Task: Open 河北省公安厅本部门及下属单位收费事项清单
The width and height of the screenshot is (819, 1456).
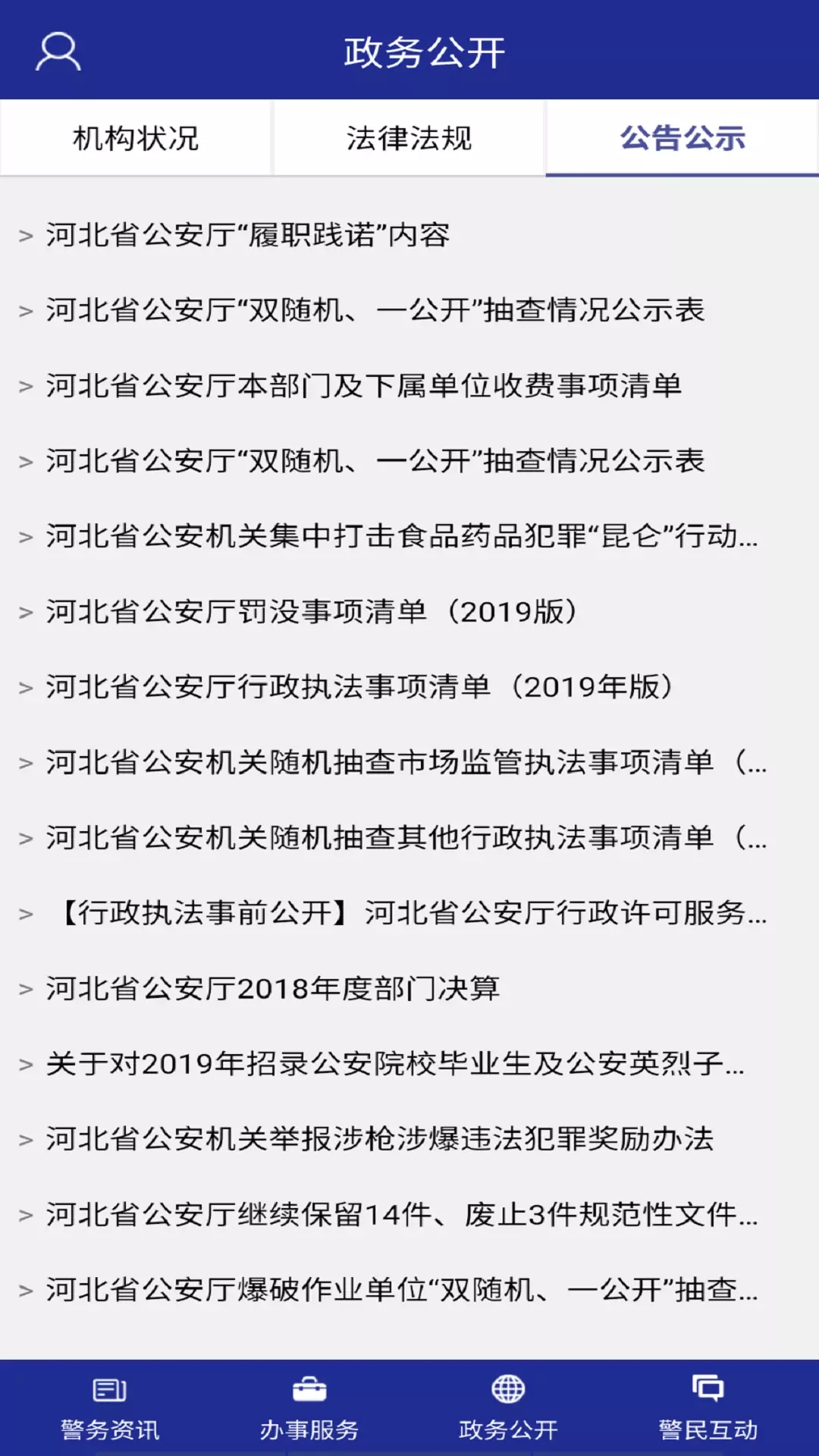Action: click(366, 386)
